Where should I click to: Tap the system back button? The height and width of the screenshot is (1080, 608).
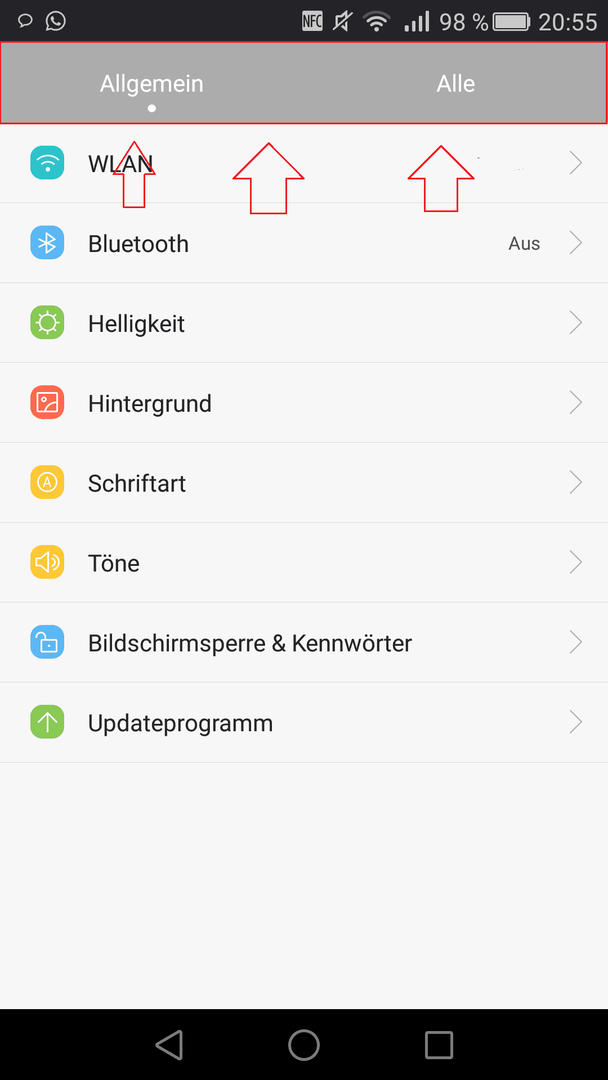(x=169, y=1044)
